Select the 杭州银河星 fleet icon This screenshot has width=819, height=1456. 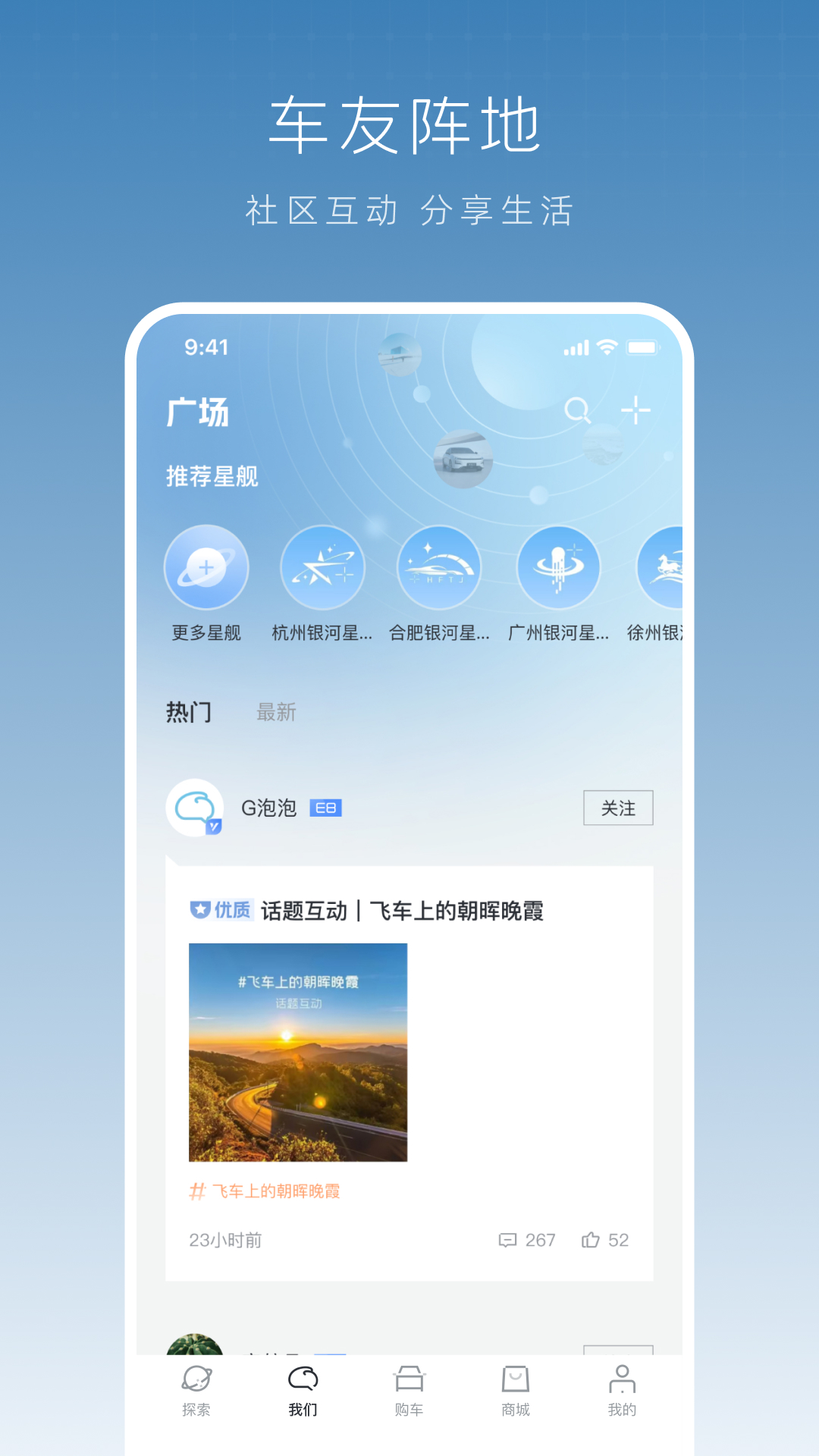coord(322,566)
